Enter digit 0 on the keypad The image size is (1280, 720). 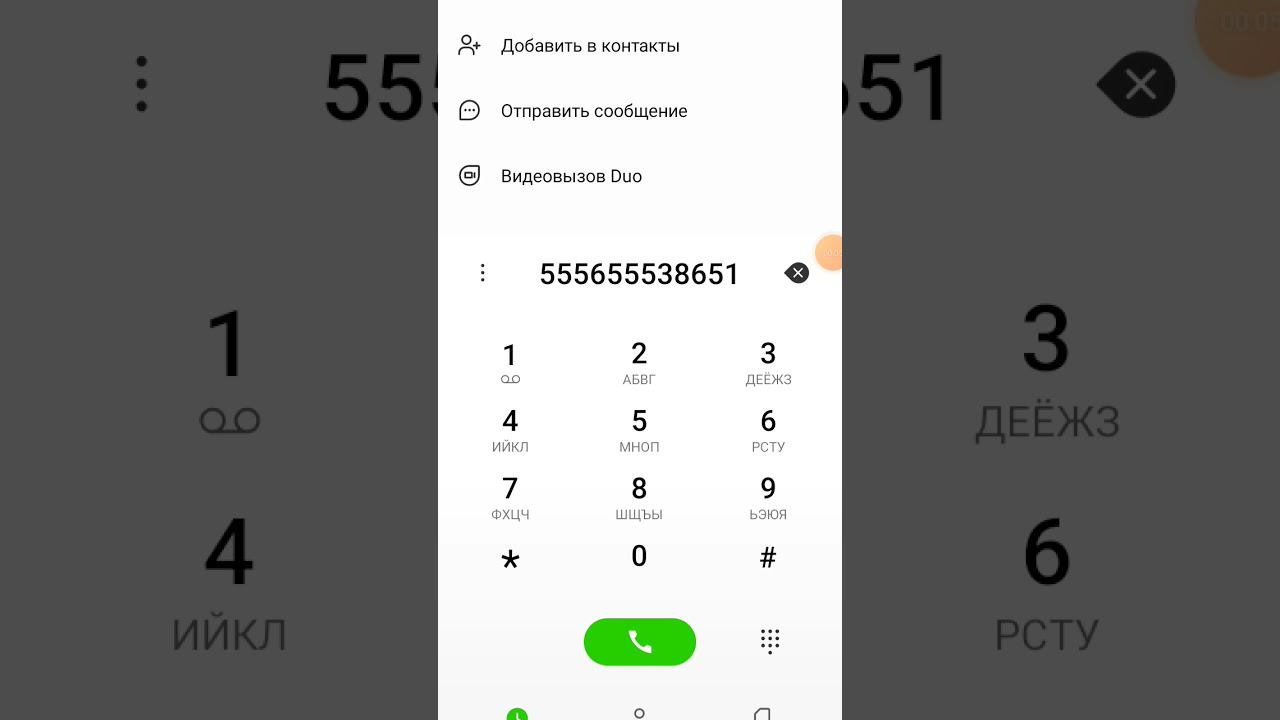(x=639, y=557)
